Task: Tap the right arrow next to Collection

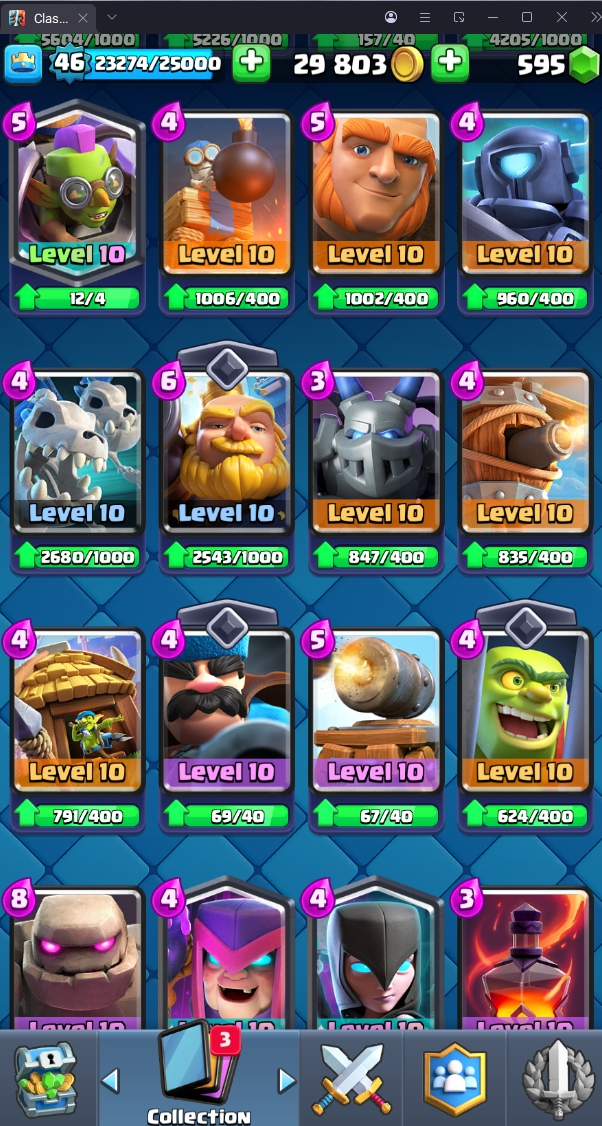Action: pos(287,1080)
